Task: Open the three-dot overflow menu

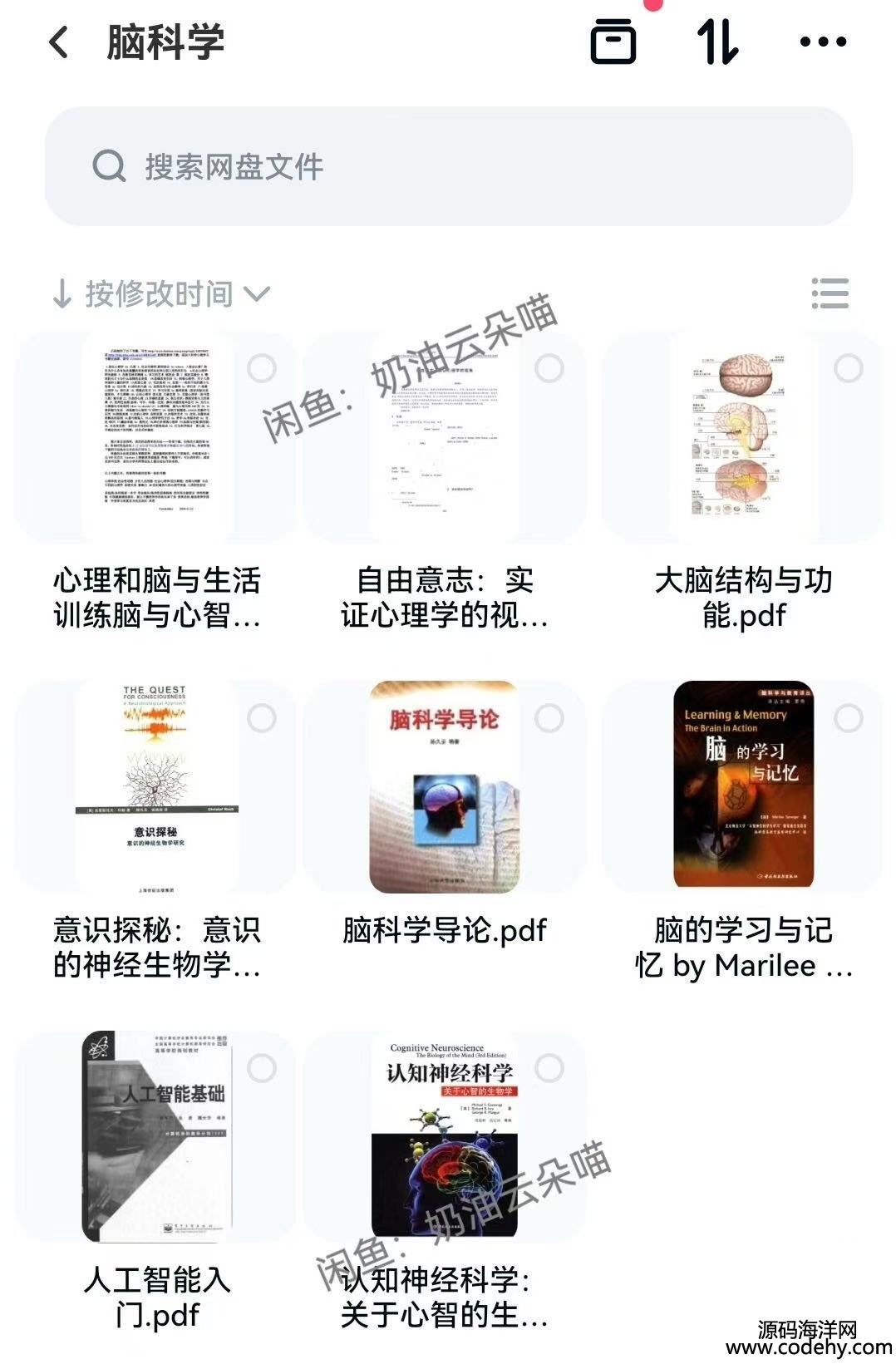Action: [x=822, y=42]
